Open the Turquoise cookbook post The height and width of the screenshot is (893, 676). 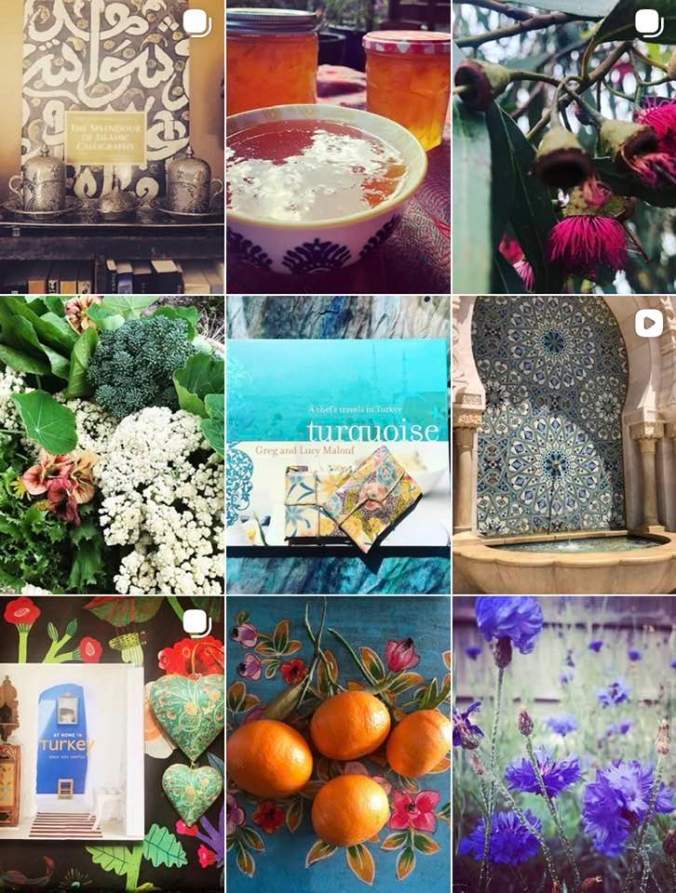pyautogui.click(x=337, y=445)
